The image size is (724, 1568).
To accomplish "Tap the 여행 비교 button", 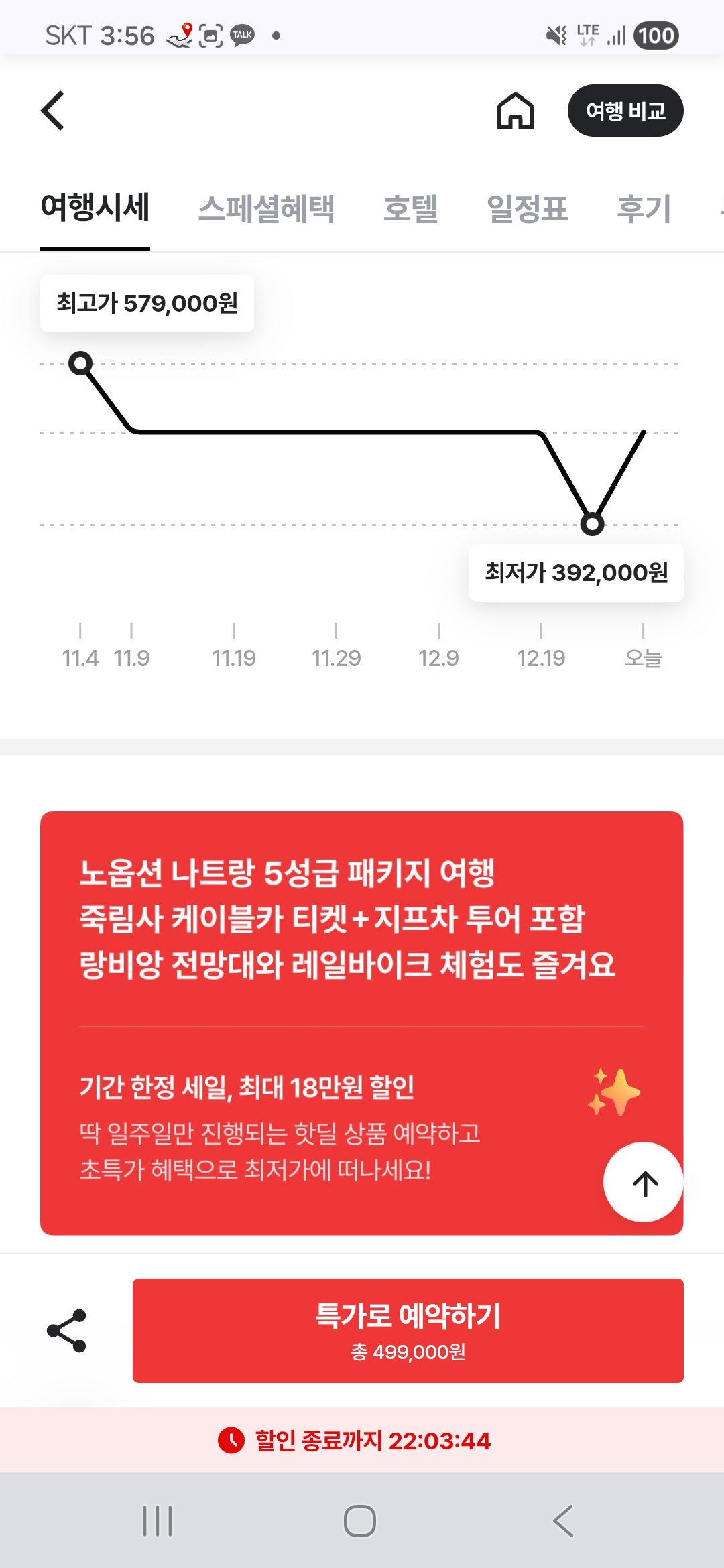I will [x=625, y=111].
